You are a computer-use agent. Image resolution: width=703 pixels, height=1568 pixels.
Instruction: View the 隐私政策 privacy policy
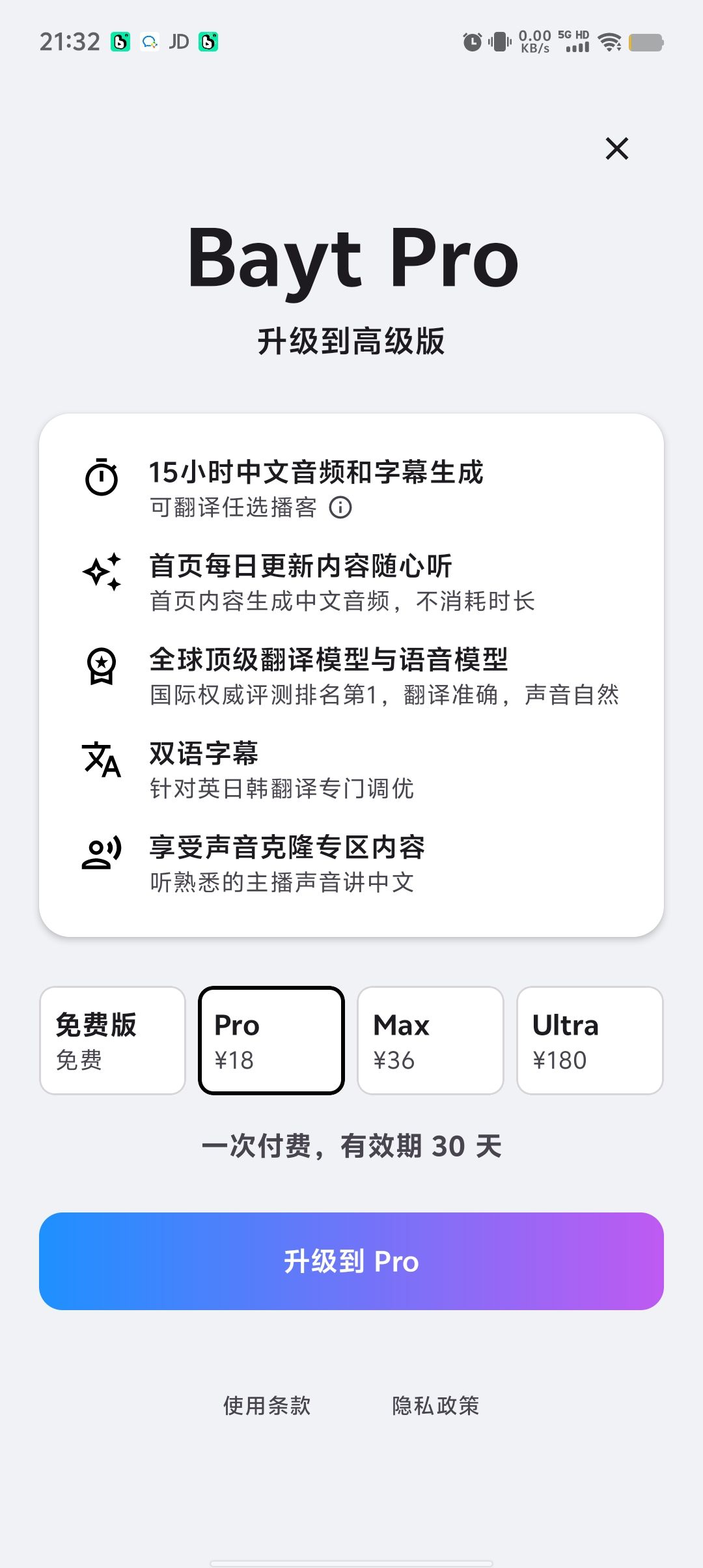[435, 1406]
